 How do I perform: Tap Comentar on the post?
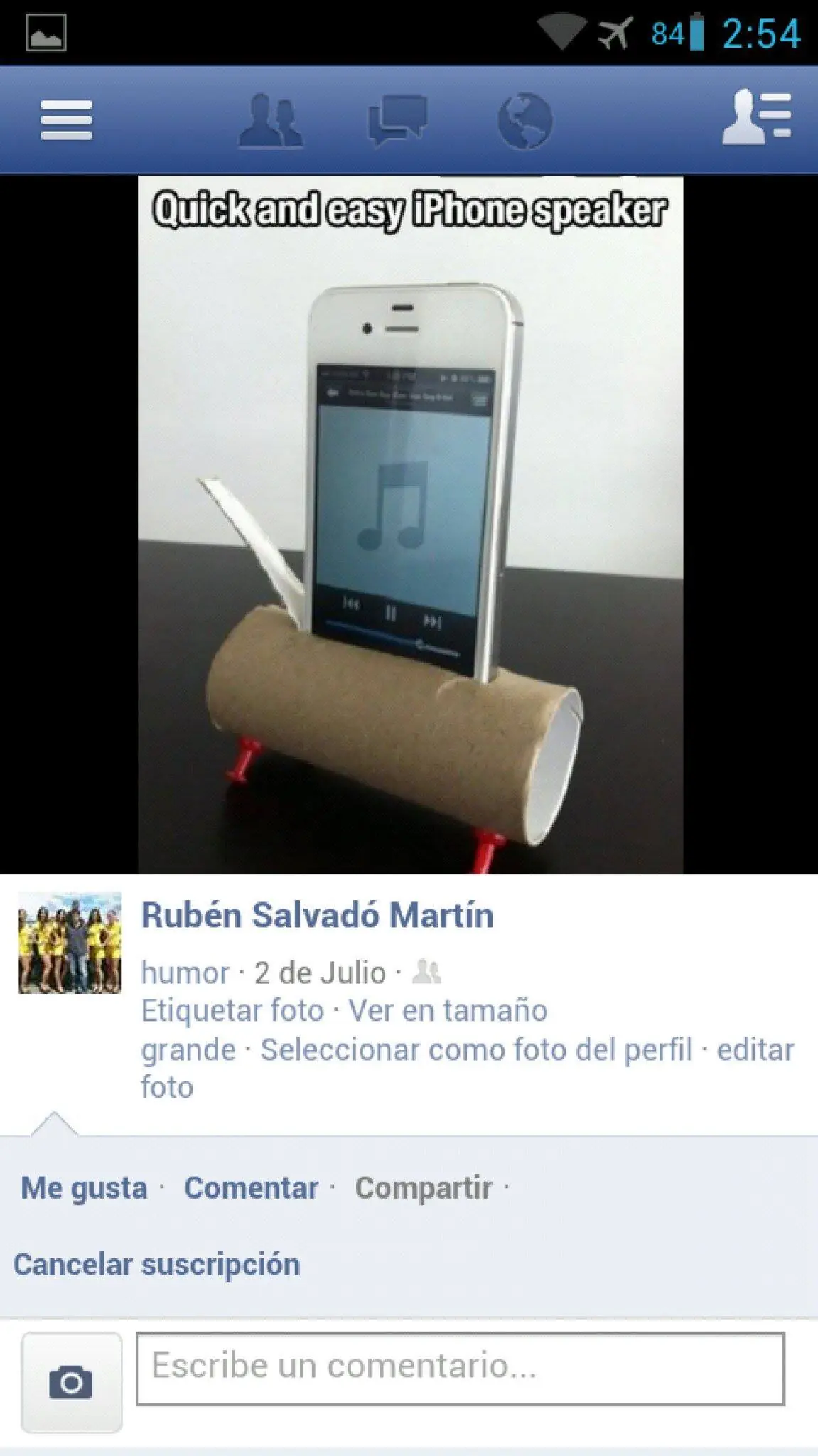[251, 1188]
